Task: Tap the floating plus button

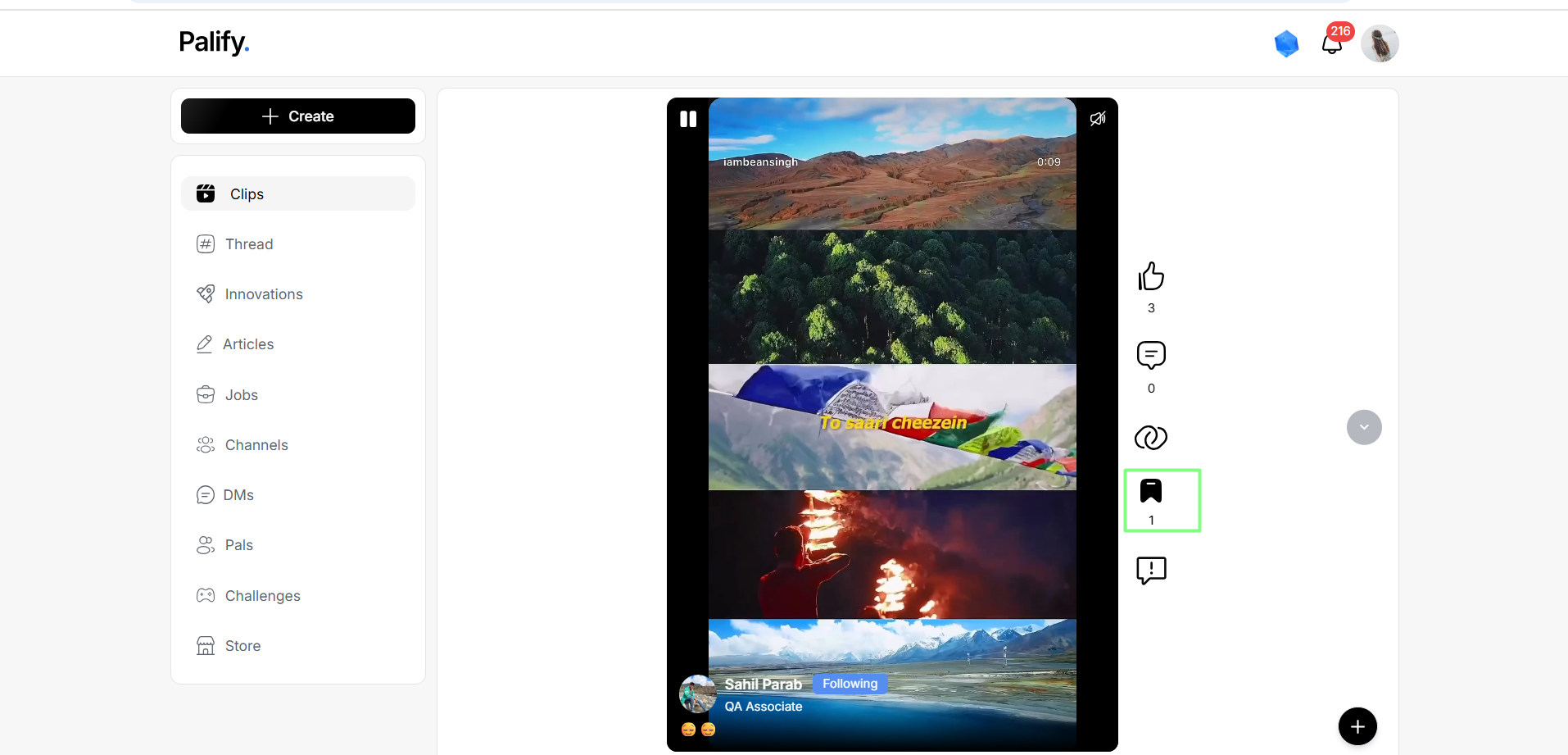Action: click(x=1357, y=726)
